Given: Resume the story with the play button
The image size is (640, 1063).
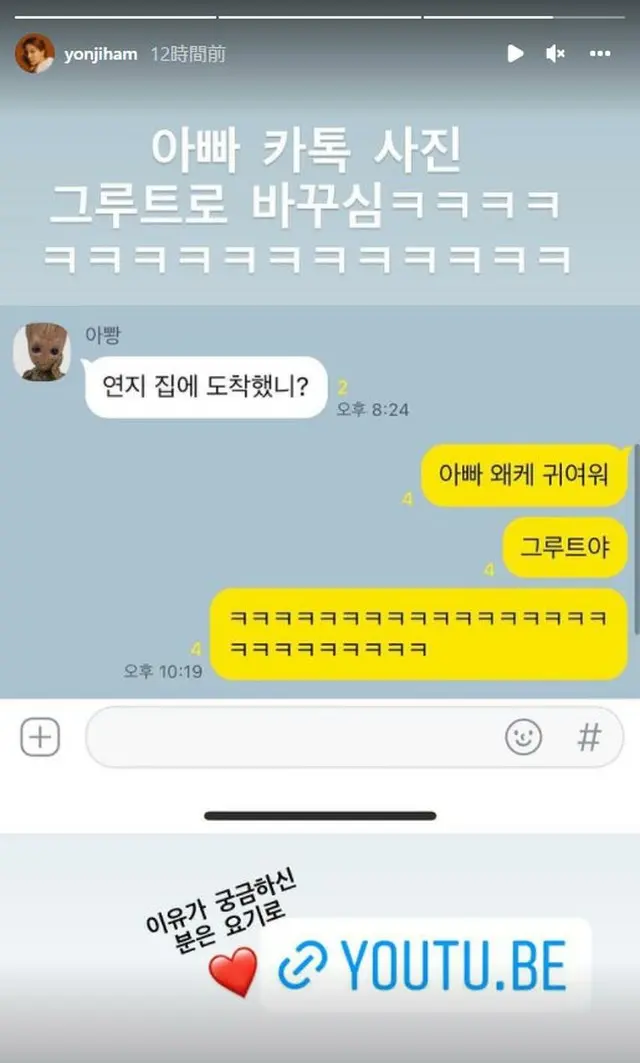Looking at the screenshot, I should [x=515, y=54].
